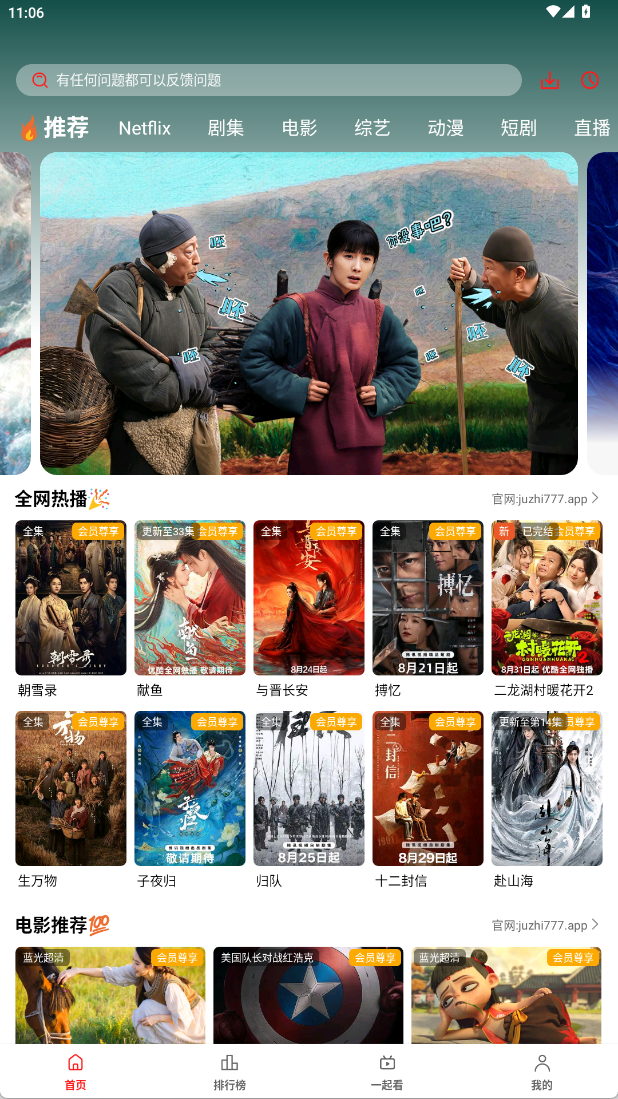
Task: Open the featured banner show
Action: click(x=308, y=312)
